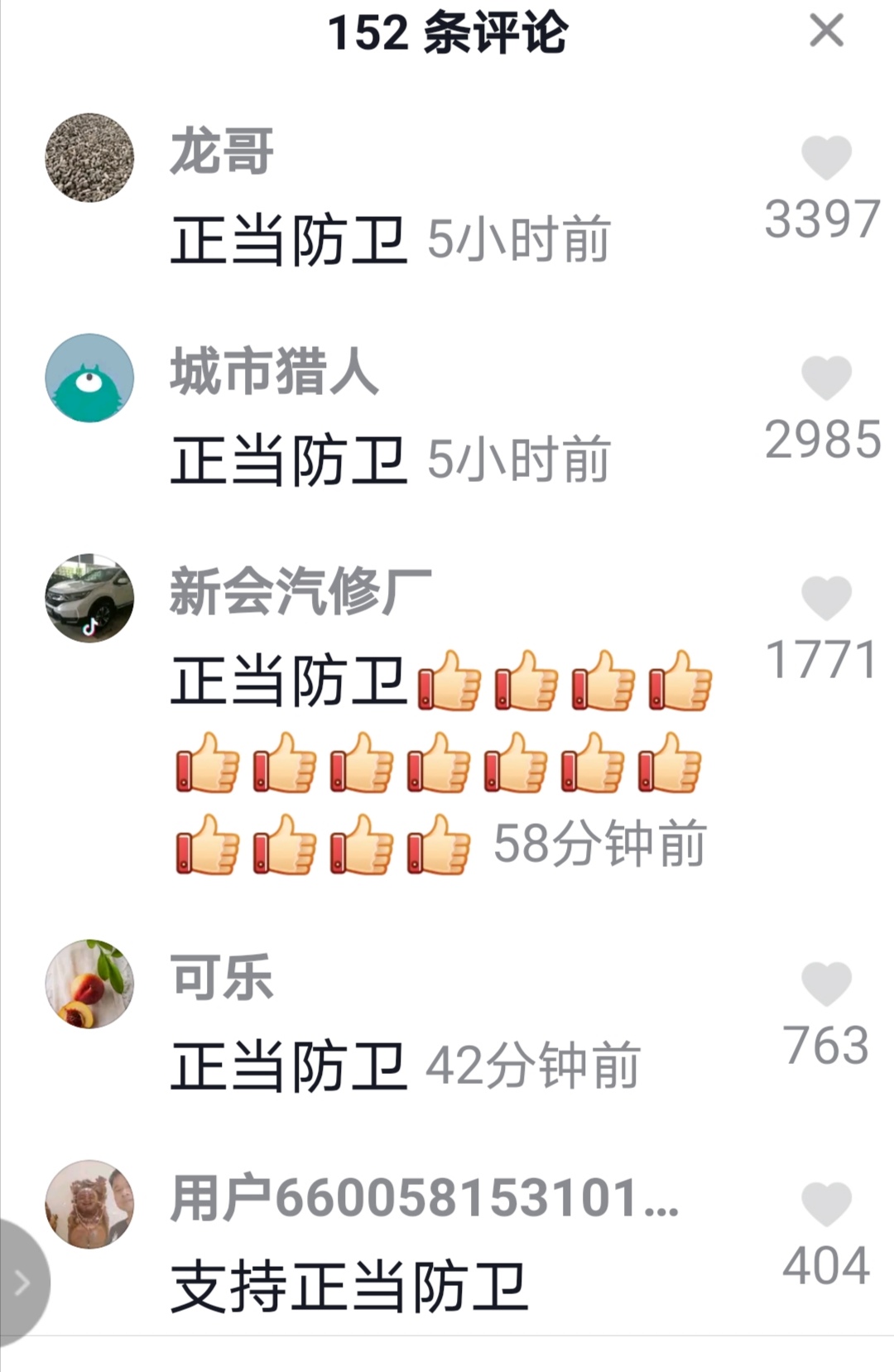This screenshot has width=894, height=1372.
Task: Reply to 可乐's 正当防卫 comment
Action: (x=288, y=1066)
